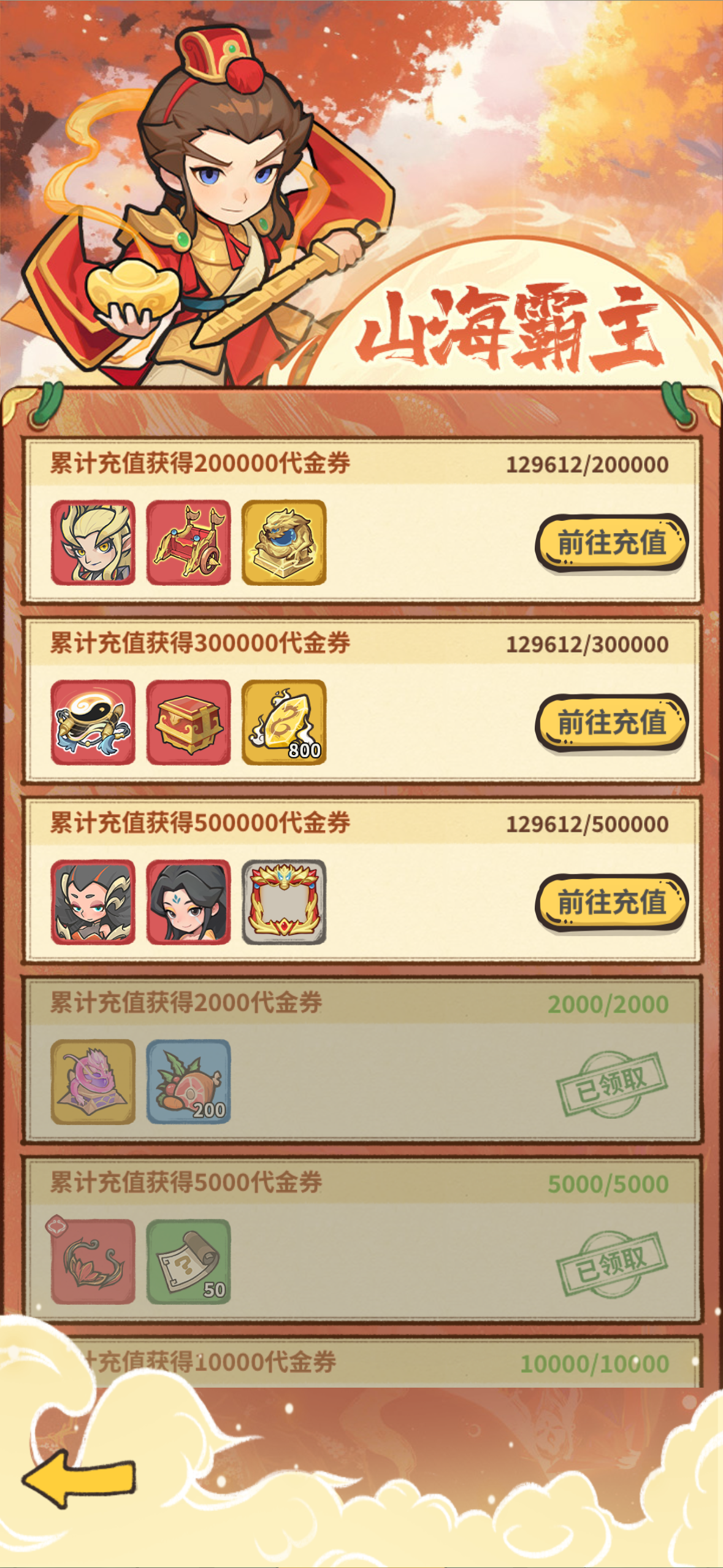Inspect golden avatar frame reward
The height and width of the screenshot is (1568, 723).
pos(284,902)
